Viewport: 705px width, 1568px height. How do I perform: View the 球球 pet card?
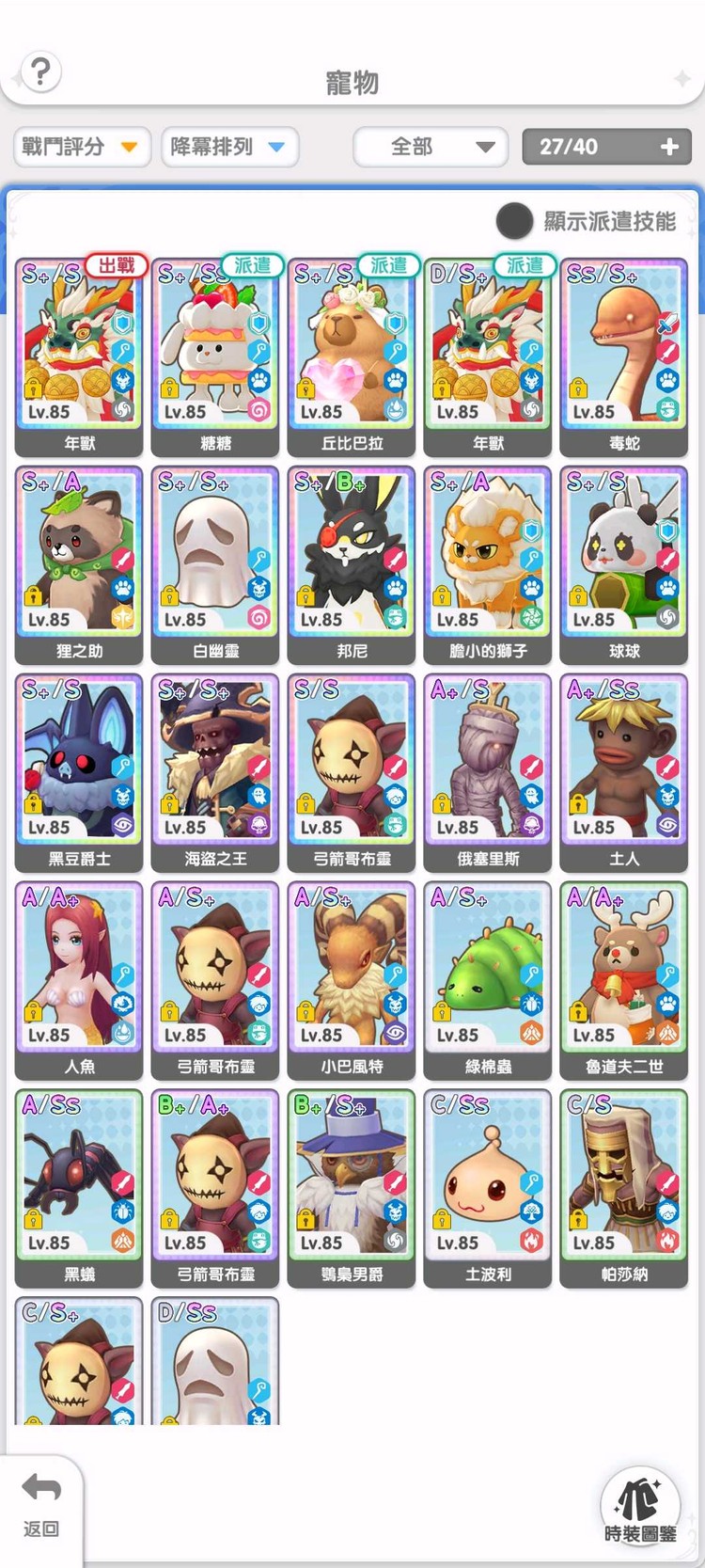624,564
